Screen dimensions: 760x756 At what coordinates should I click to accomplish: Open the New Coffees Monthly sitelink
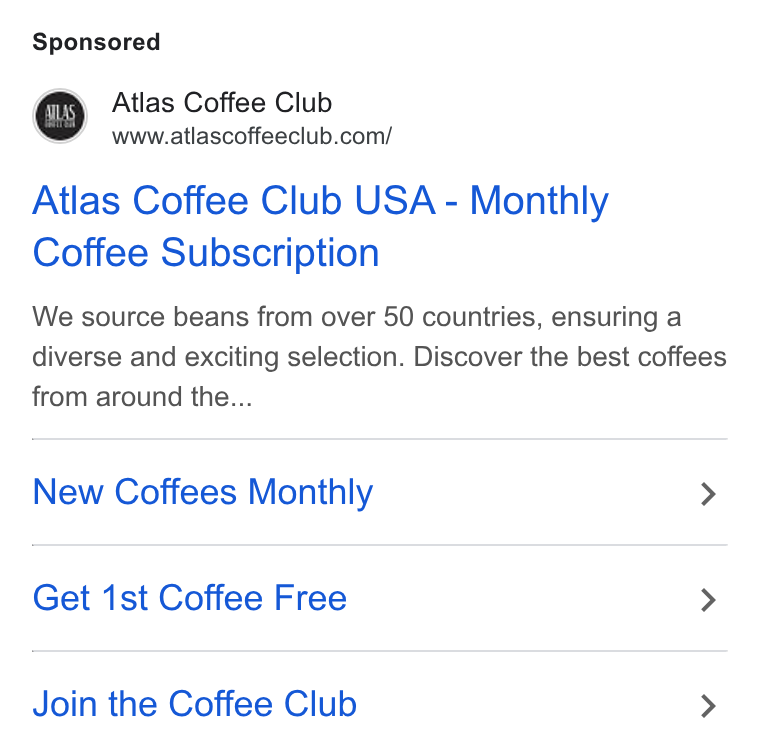380,493
